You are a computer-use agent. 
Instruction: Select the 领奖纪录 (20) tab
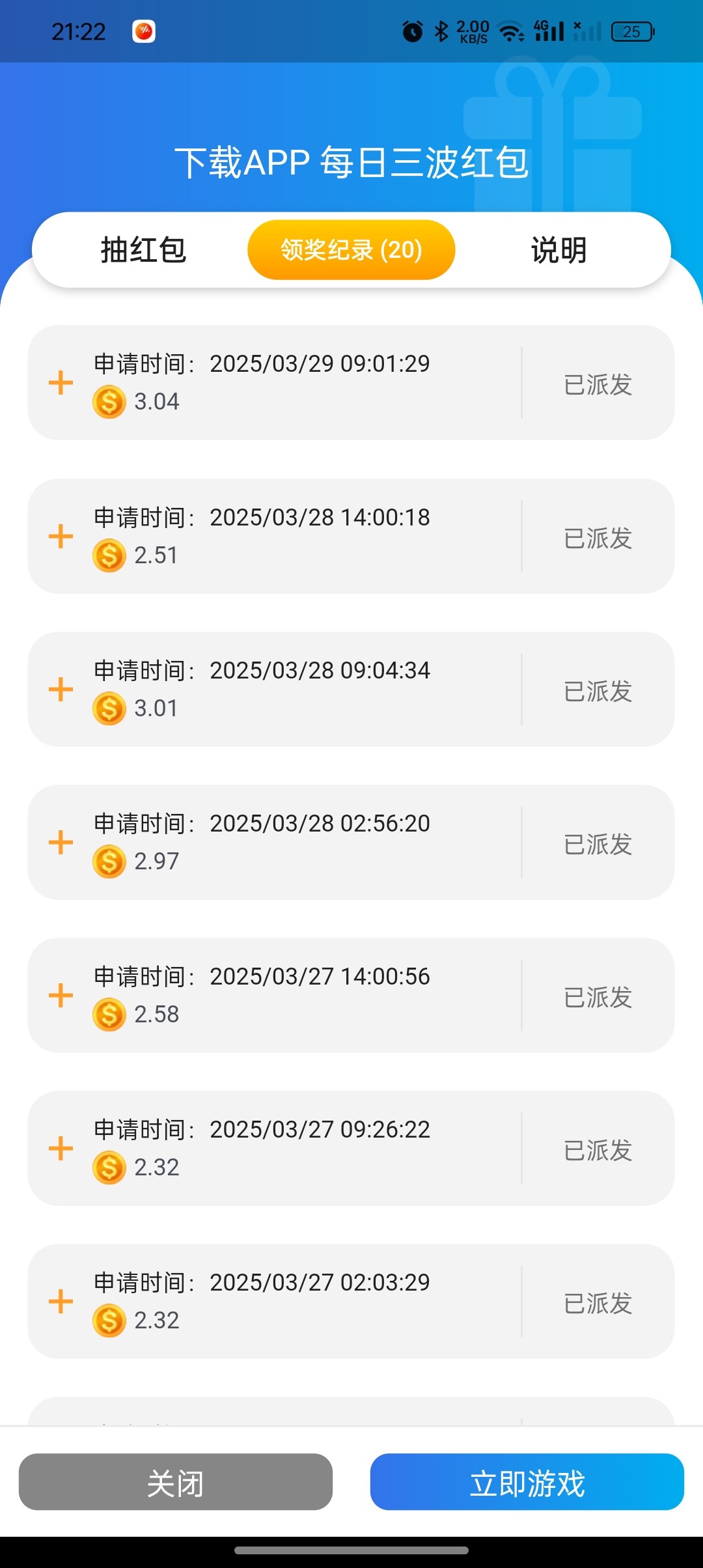pos(351,250)
